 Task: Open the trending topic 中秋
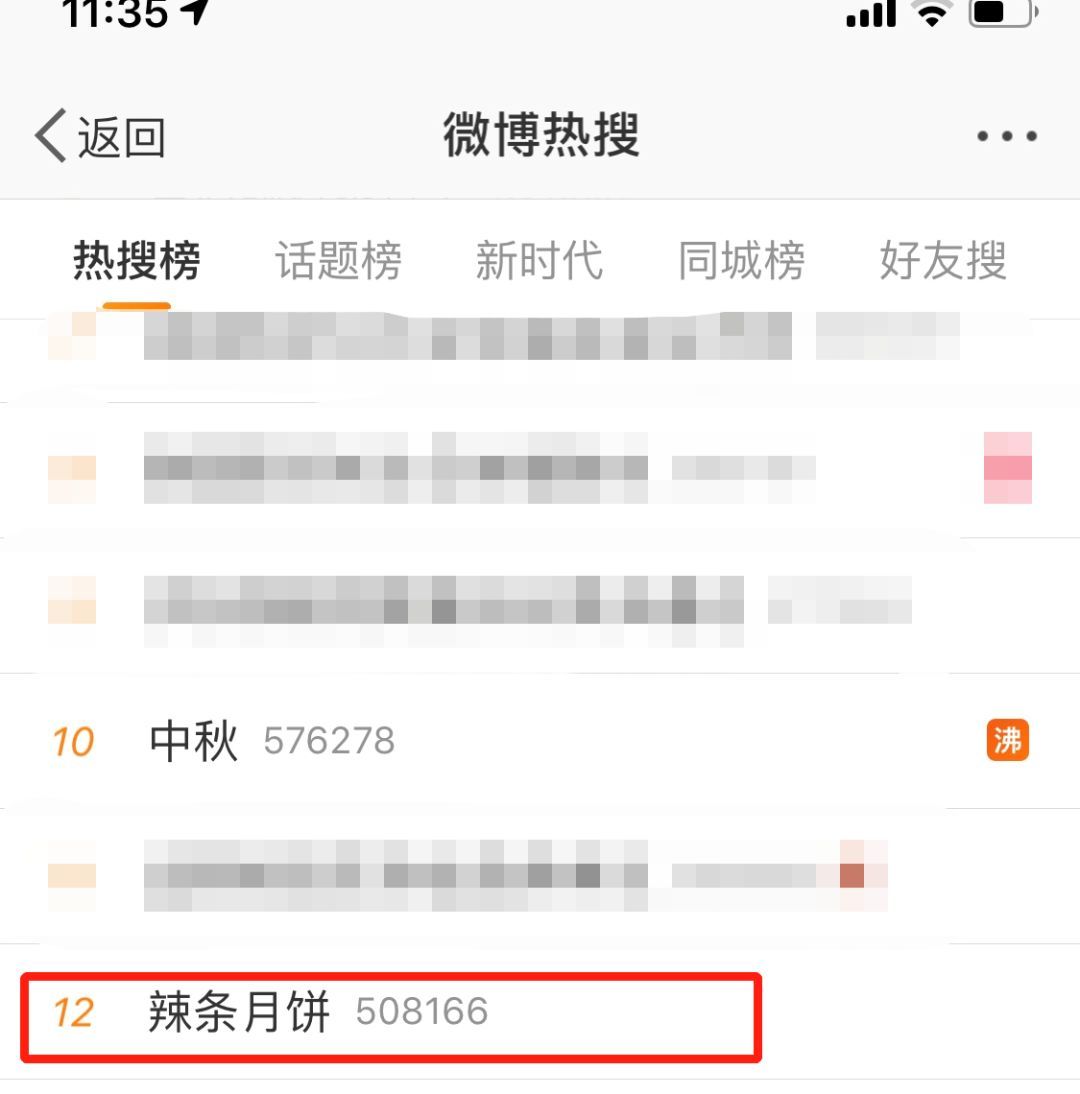(x=194, y=741)
